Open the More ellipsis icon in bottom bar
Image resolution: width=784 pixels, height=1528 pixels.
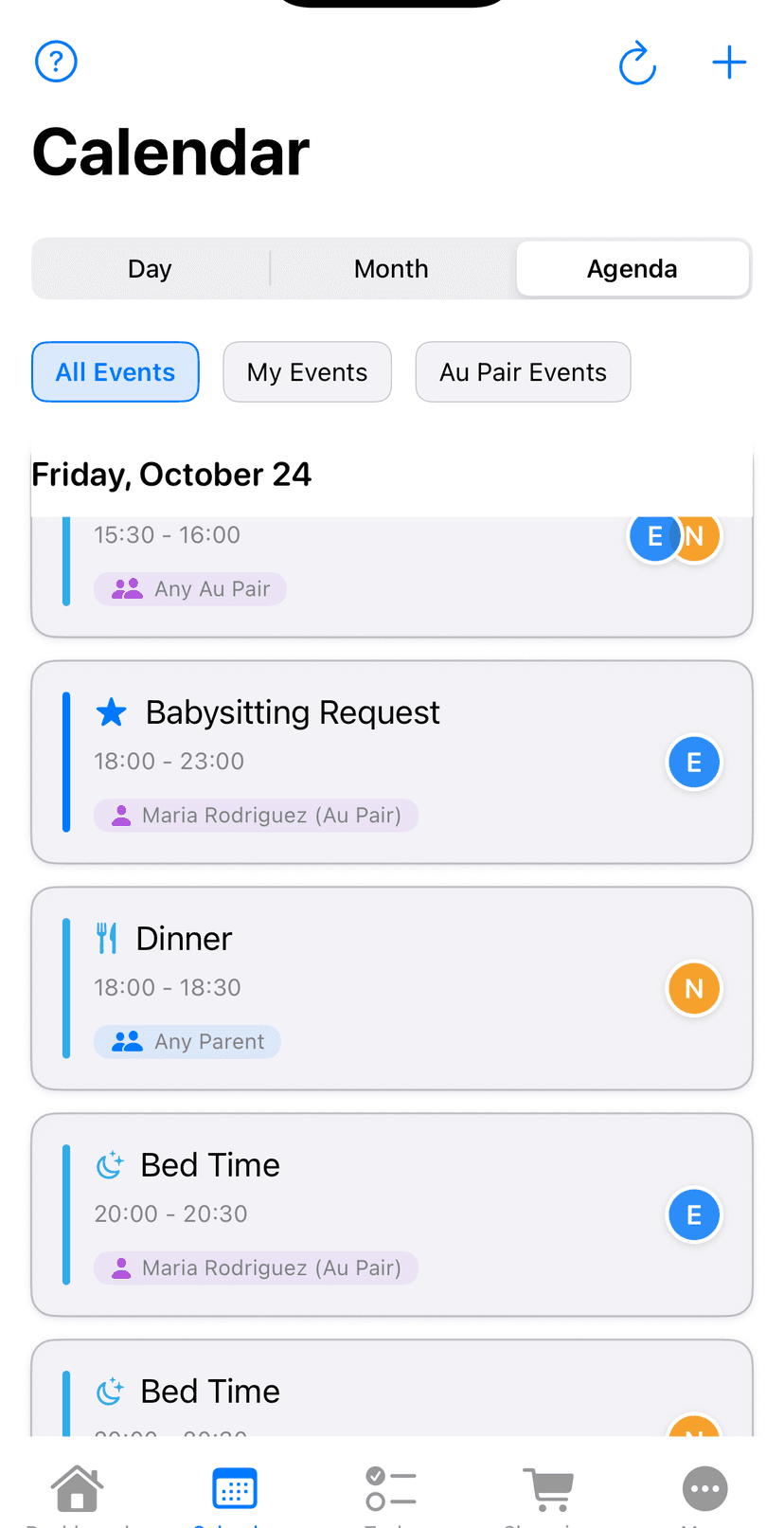coord(704,1487)
